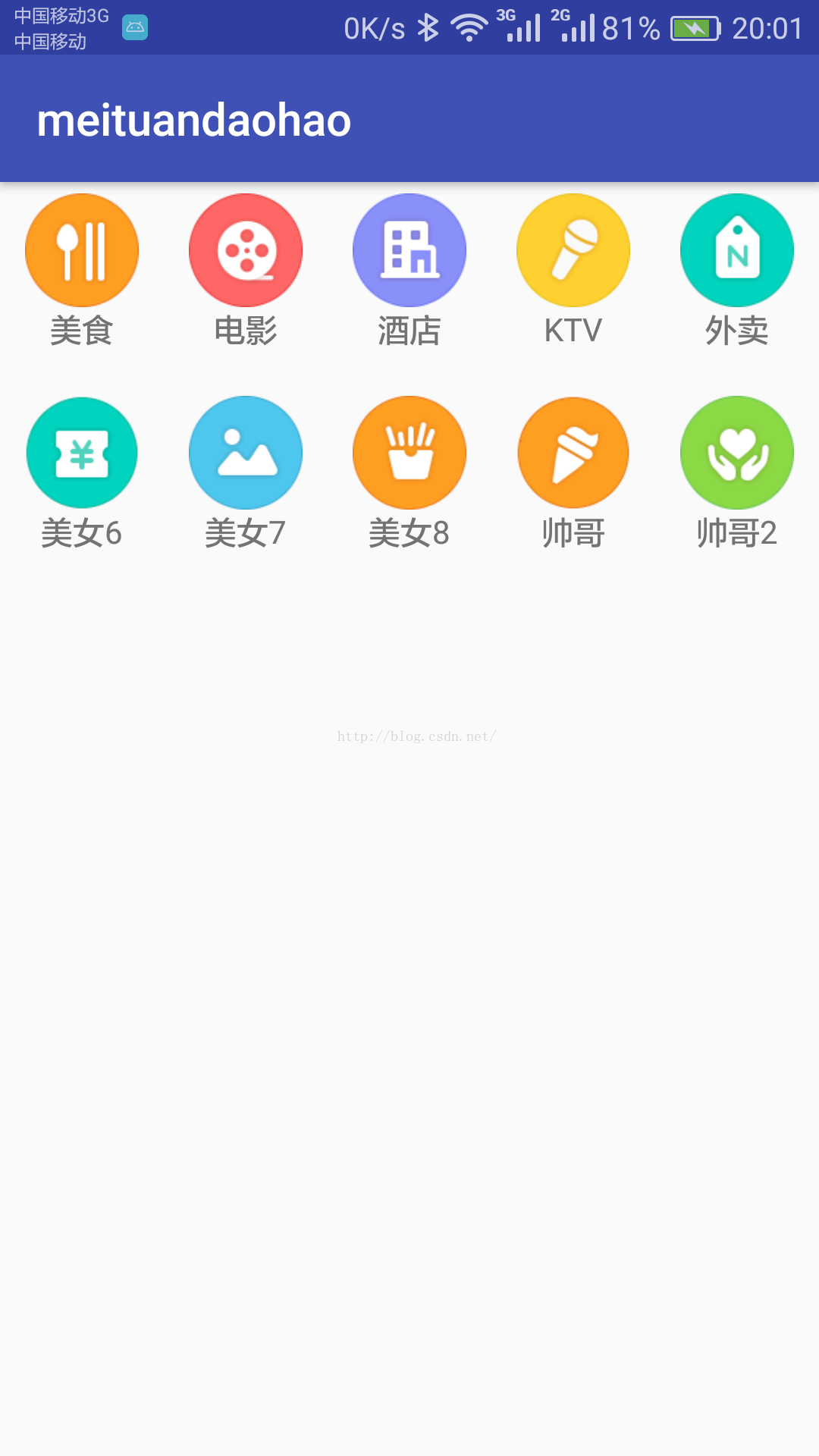Open the 帅哥 ice cream icon
Screen dimensions: 819x1456
click(573, 453)
